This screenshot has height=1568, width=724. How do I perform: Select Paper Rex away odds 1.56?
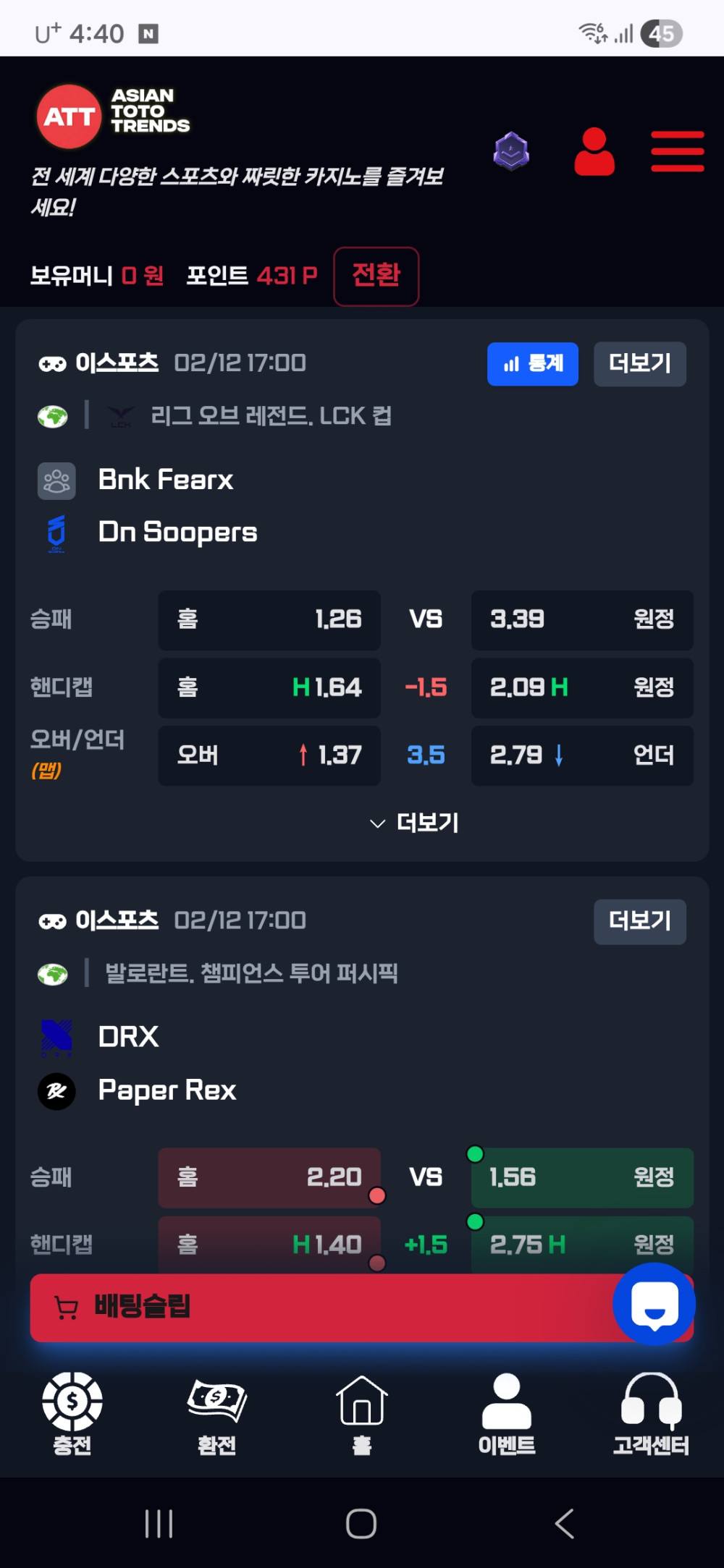[x=581, y=1177]
